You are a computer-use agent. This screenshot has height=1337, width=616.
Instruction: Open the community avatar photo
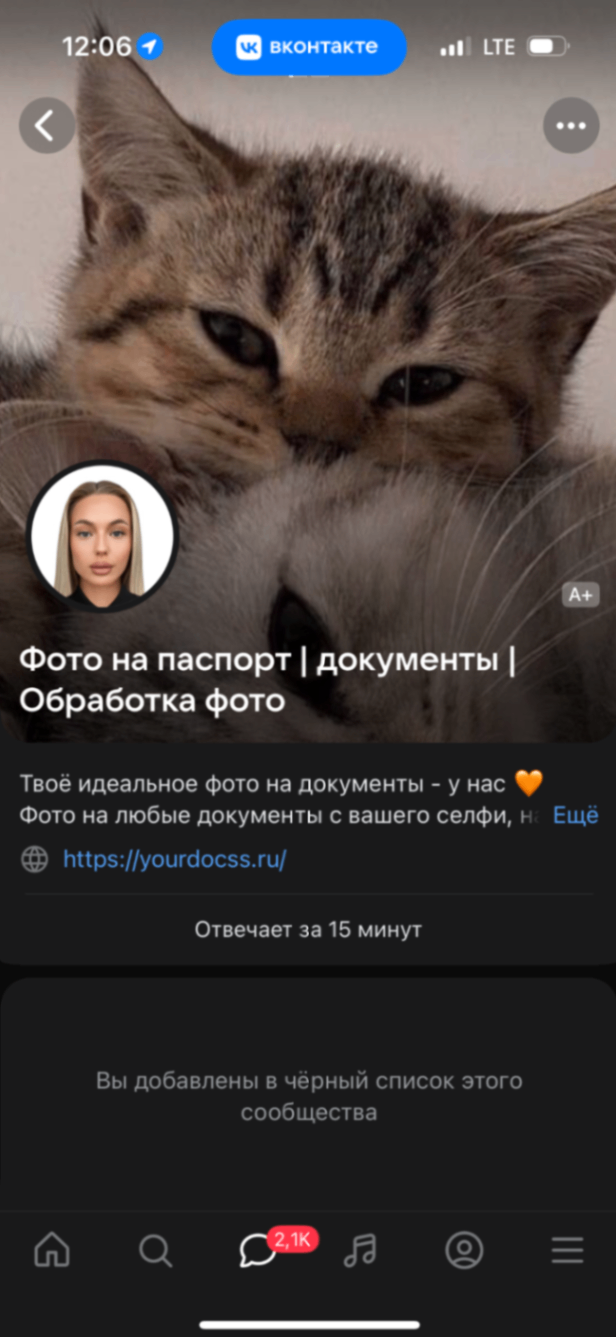(102, 537)
